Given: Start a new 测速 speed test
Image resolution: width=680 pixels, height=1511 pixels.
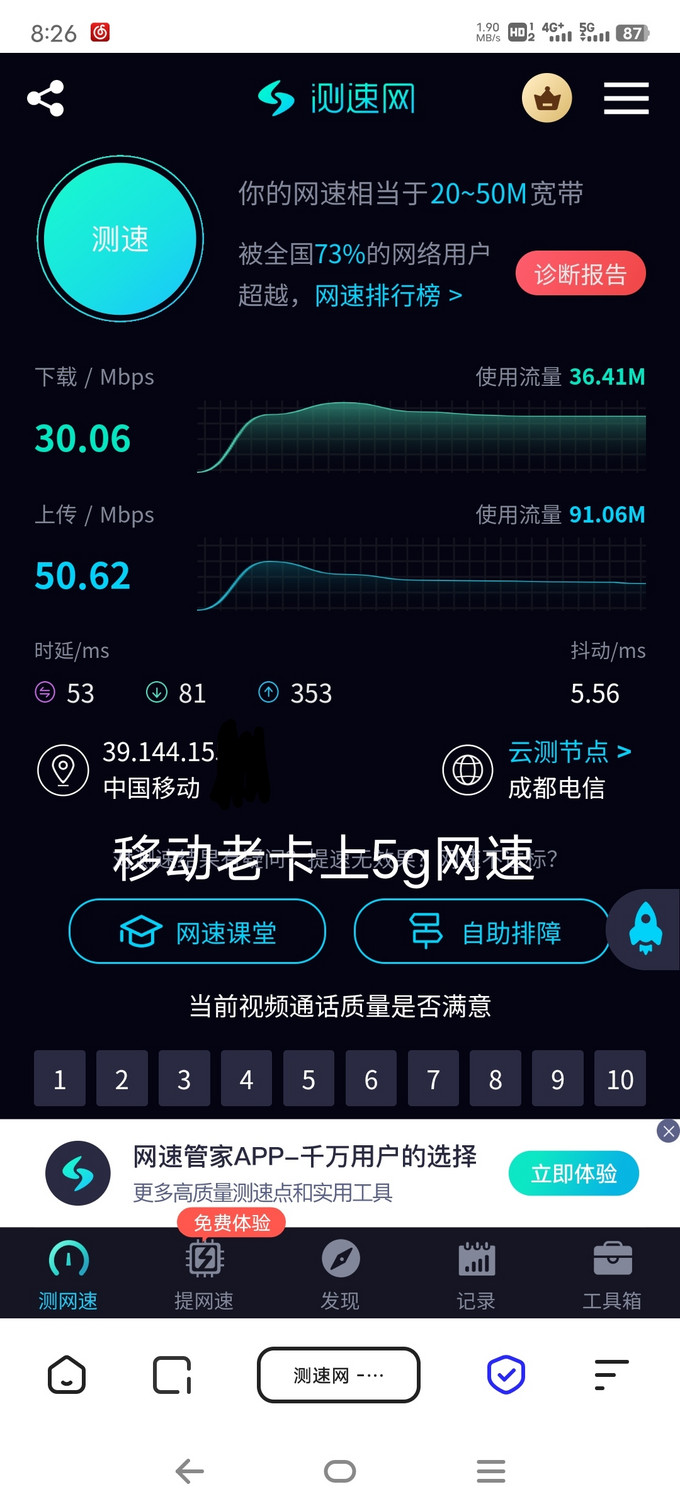Looking at the screenshot, I should 120,239.
